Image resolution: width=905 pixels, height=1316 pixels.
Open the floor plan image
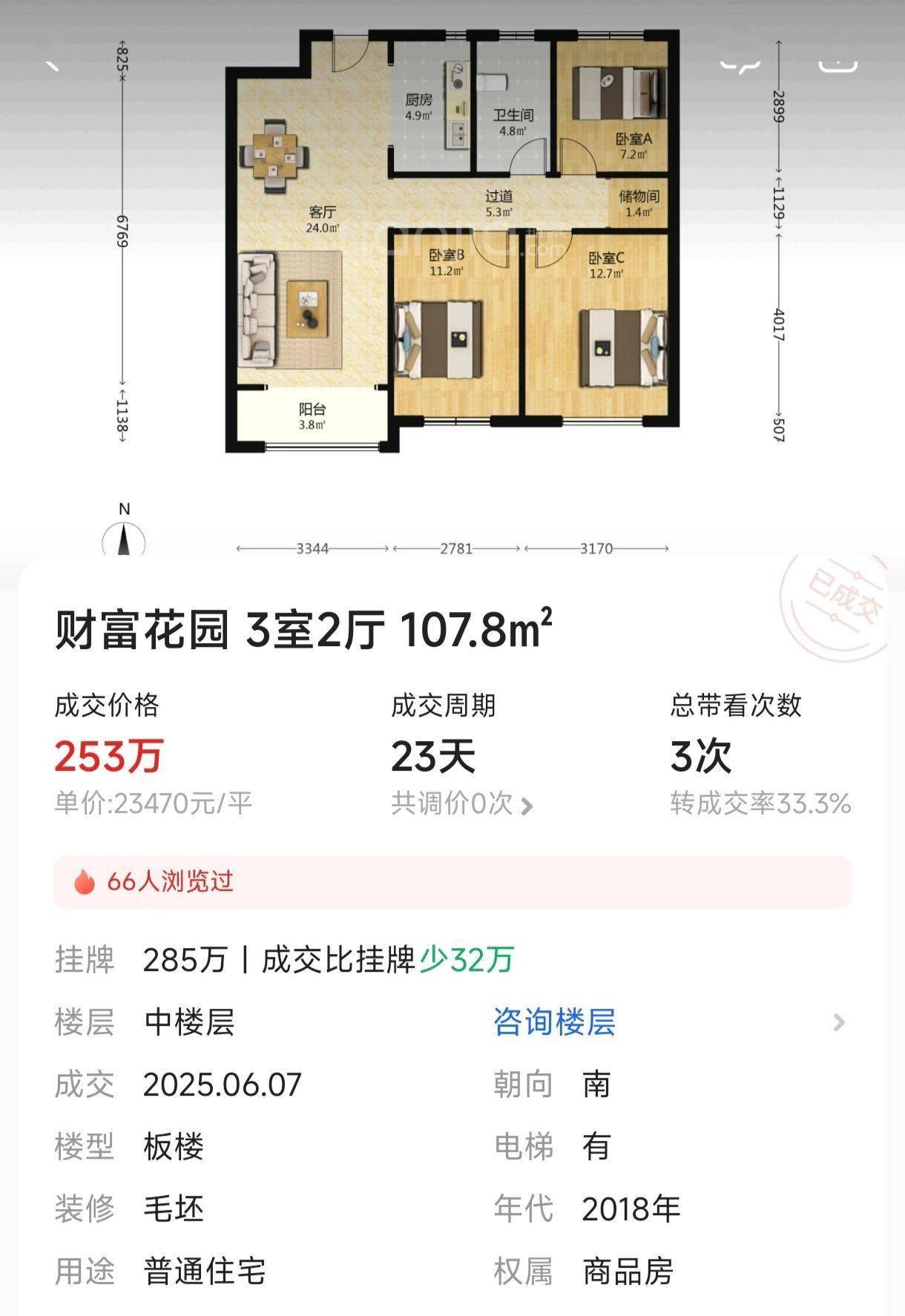(x=452, y=245)
